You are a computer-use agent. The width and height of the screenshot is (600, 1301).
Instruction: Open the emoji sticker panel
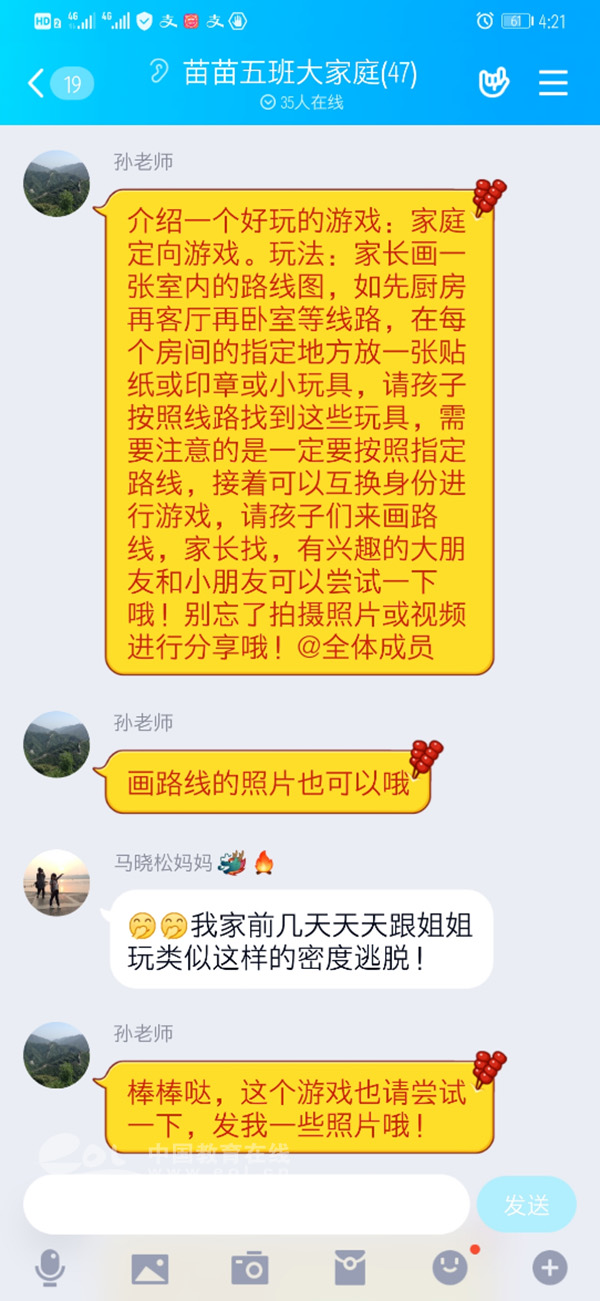[x=450, y=1268]
